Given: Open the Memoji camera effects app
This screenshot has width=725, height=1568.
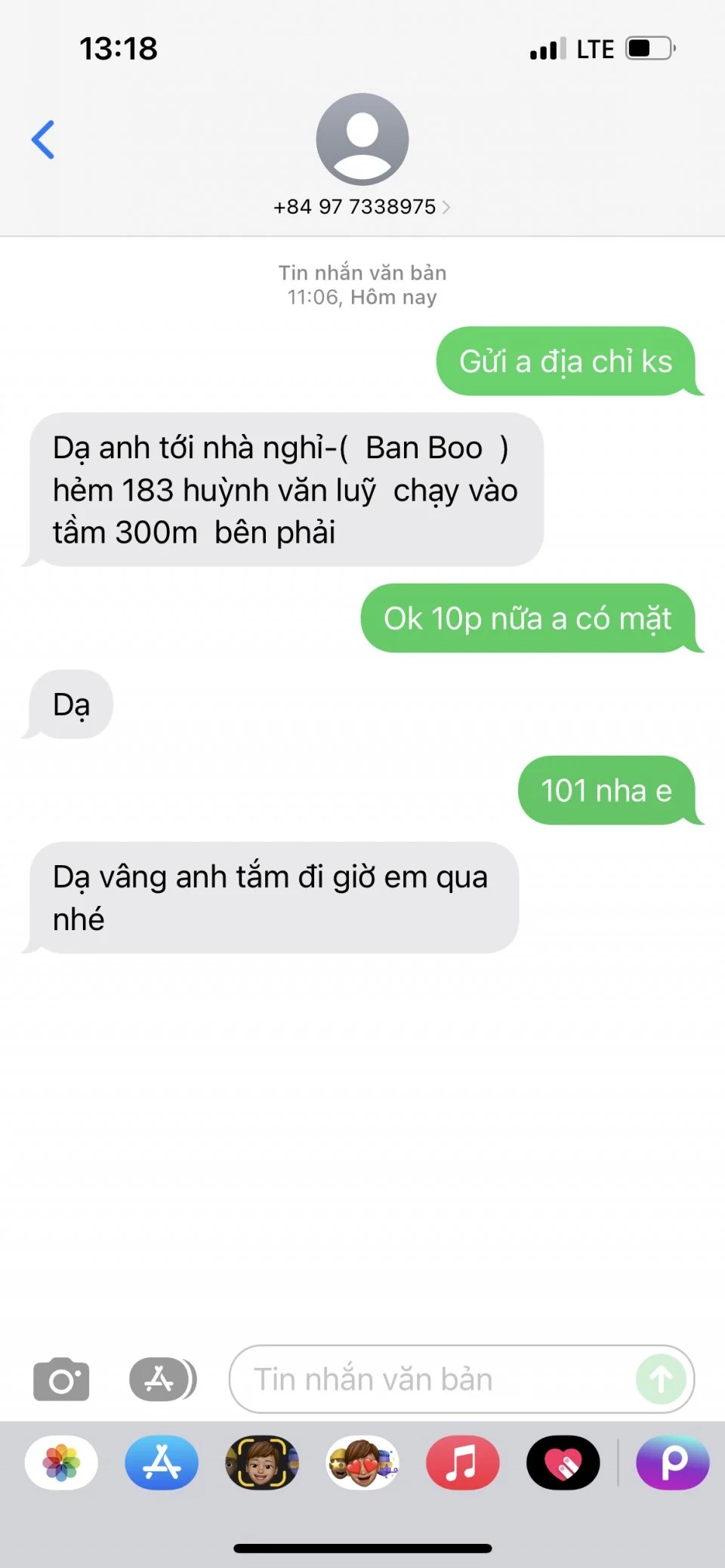Looking at the screenshot, I should (x=262, y=1462).
